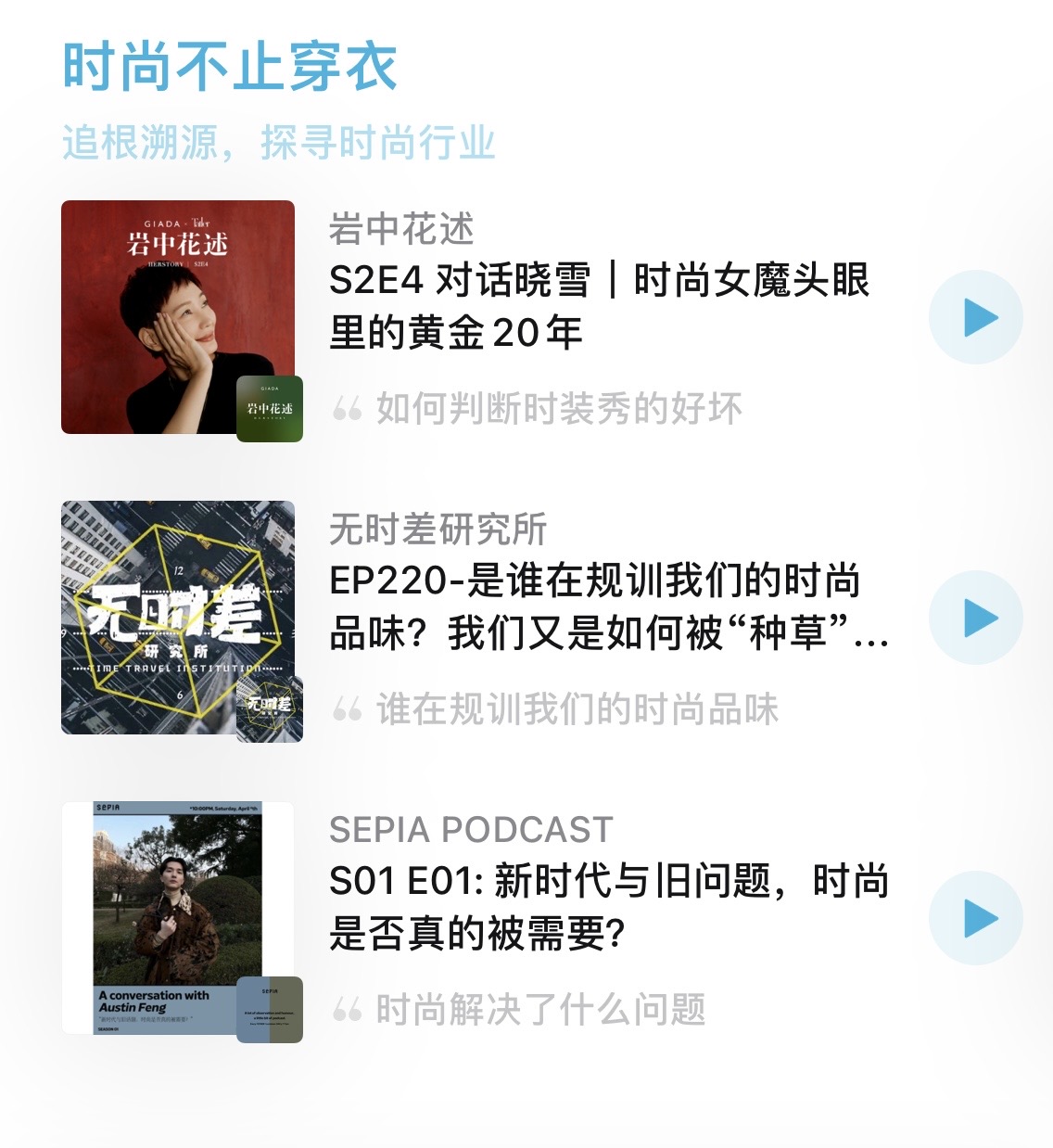Open the SEPIA PODCAST episode cover artwork

point(178,918)
